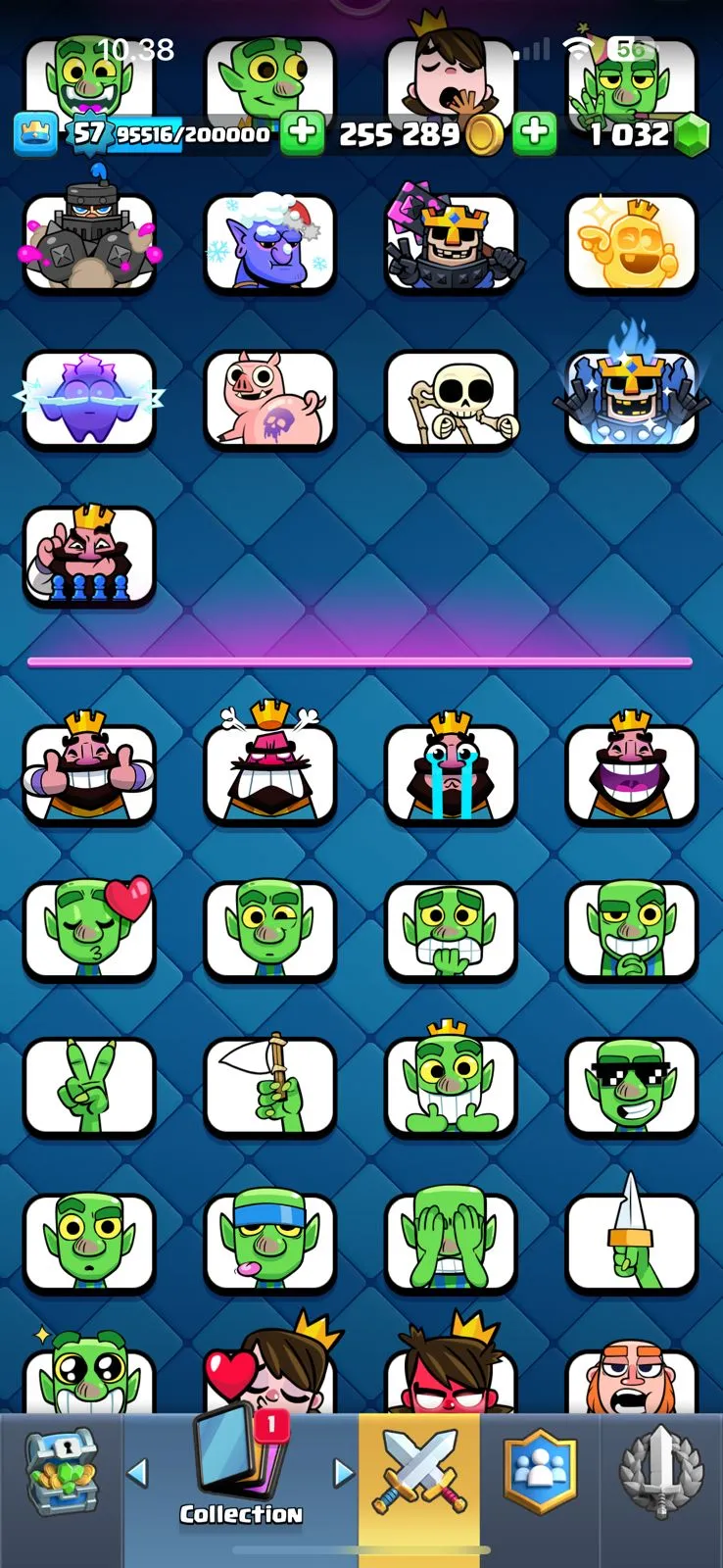
Task: Choose the skeleton emote
Action: [451, 400]
